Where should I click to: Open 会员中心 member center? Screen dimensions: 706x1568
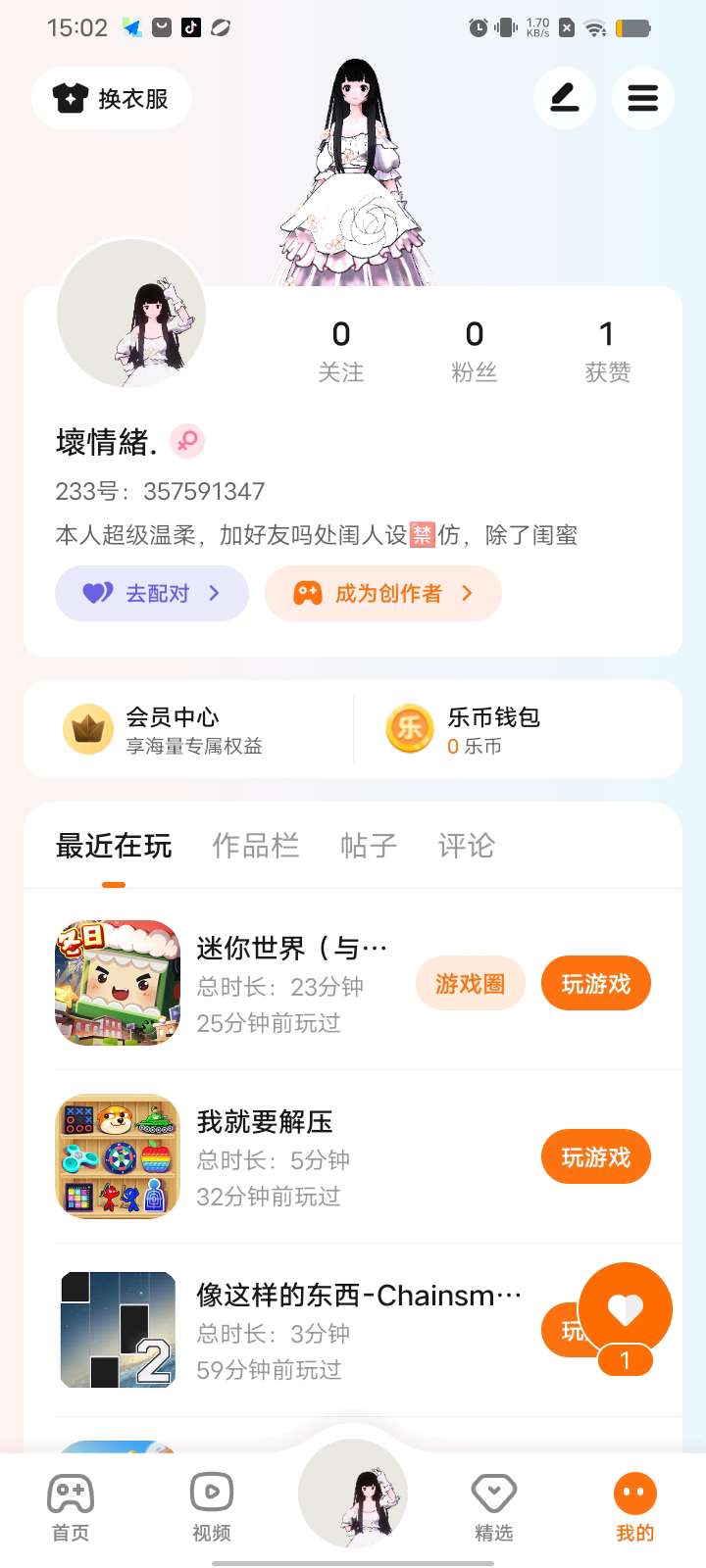coord(189,730)
